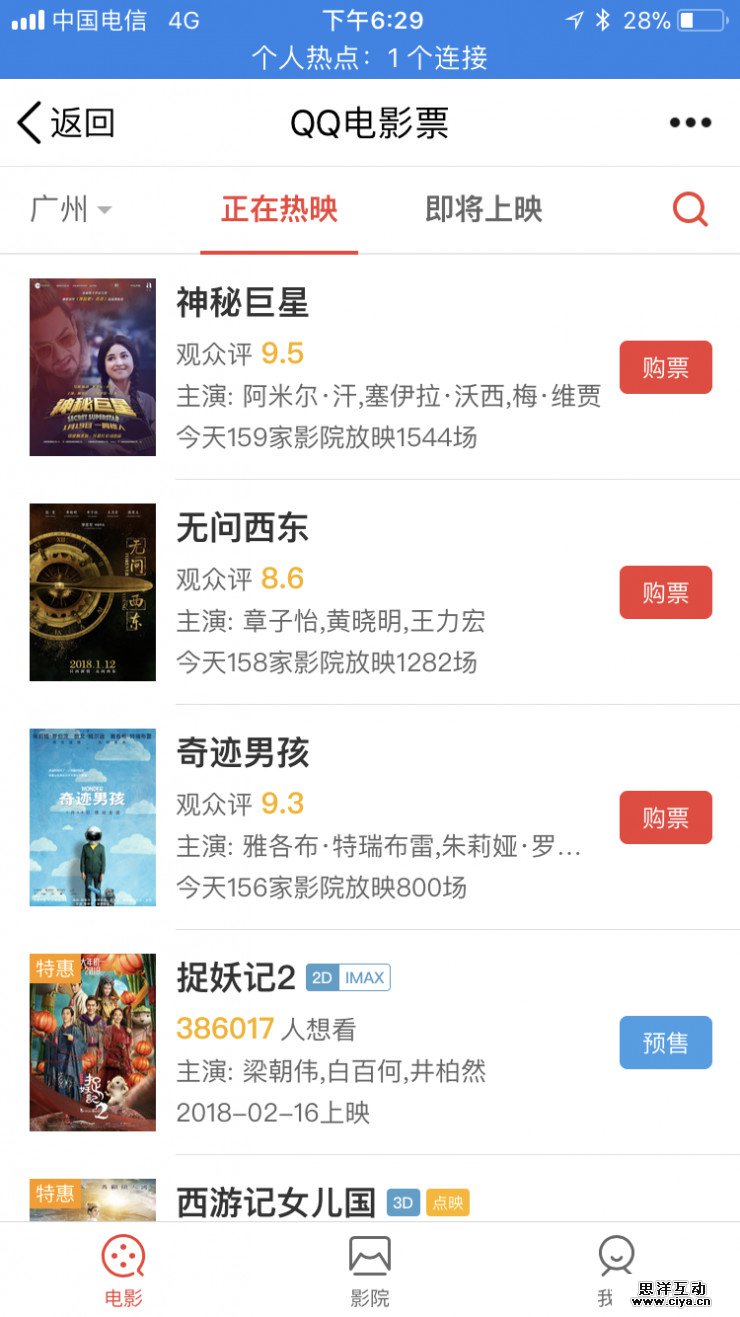Open the 捉妖记2 movie poster
The height and width of the screenshot is (1317, 740).
pos(93,1042)
